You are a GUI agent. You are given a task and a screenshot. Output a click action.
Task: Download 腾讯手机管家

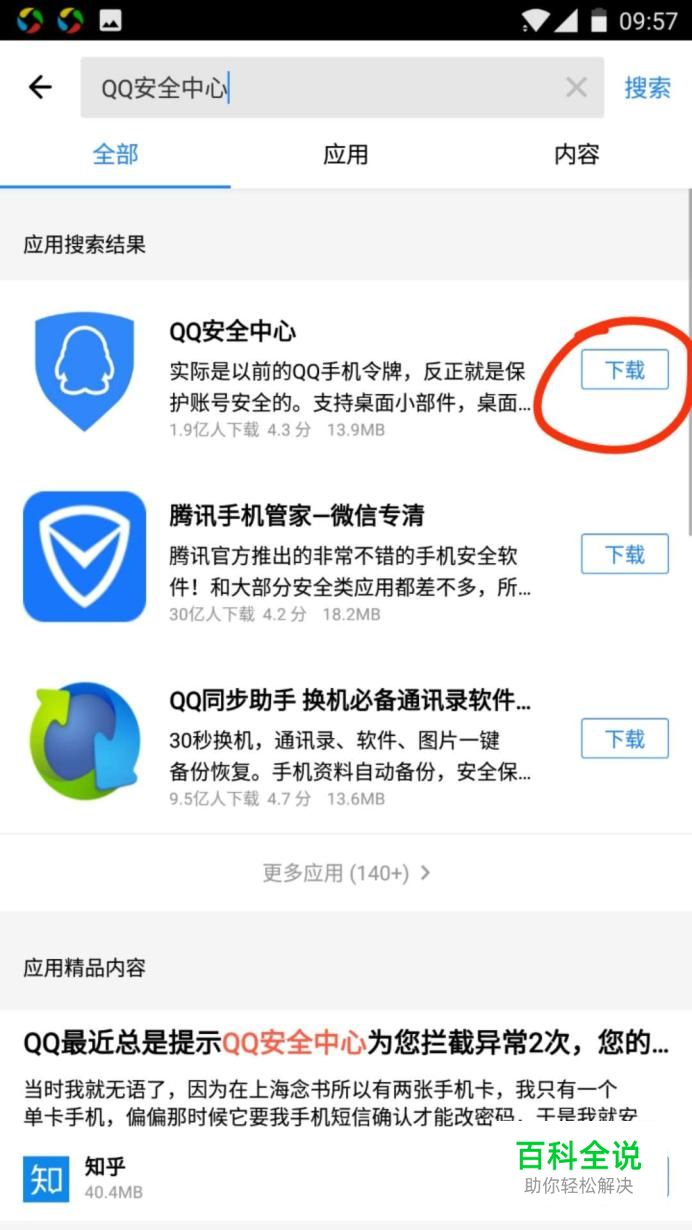coord(625,554)
